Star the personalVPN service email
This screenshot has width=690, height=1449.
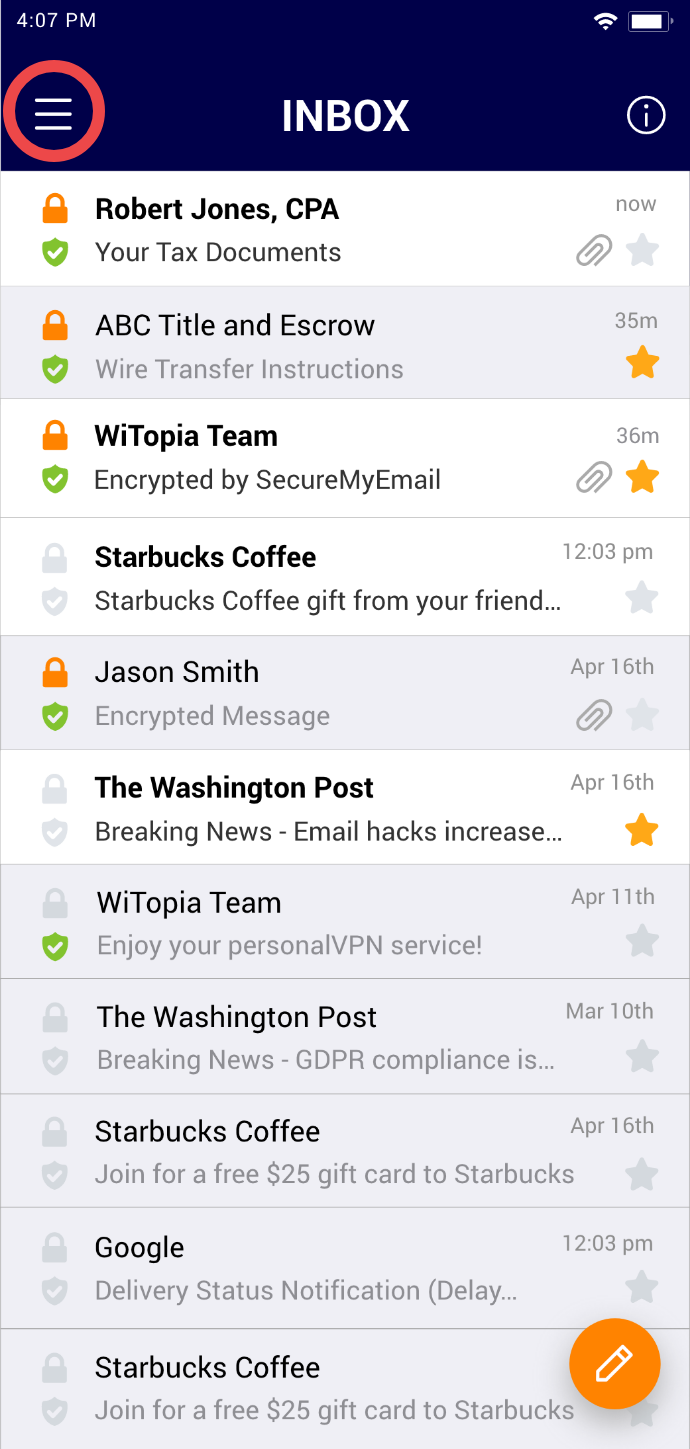pyautogui.click(x=642, y=941)
